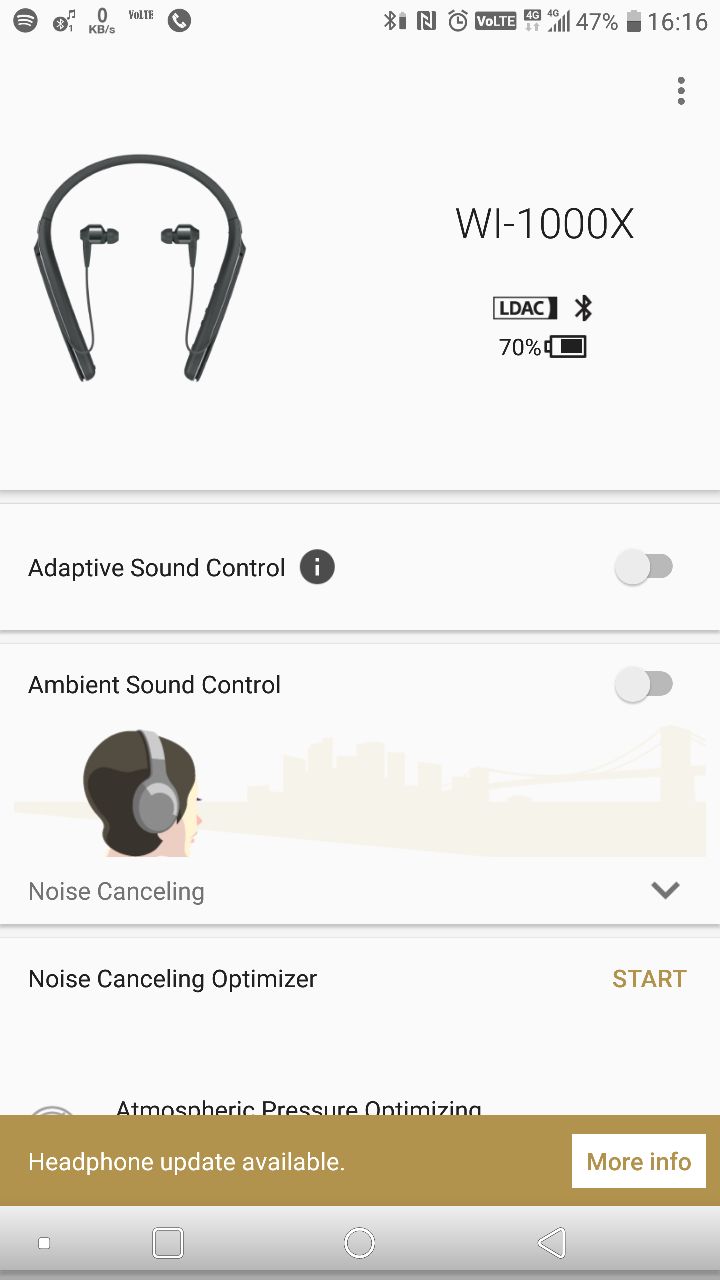Enable Adaptive Sound Control
Viewport: 720px width, 1280px height.
click(x=644, y=568)
